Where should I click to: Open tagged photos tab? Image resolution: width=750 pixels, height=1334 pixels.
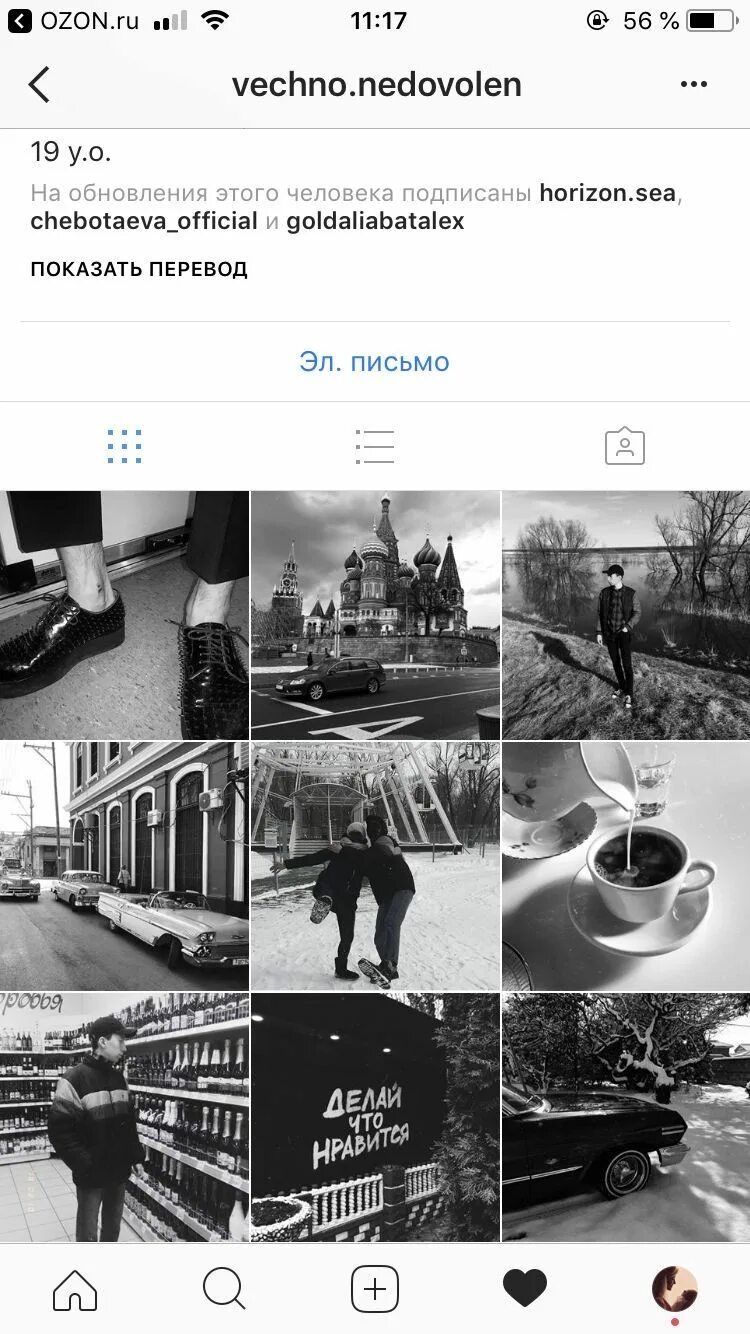(x=625, y=446)
